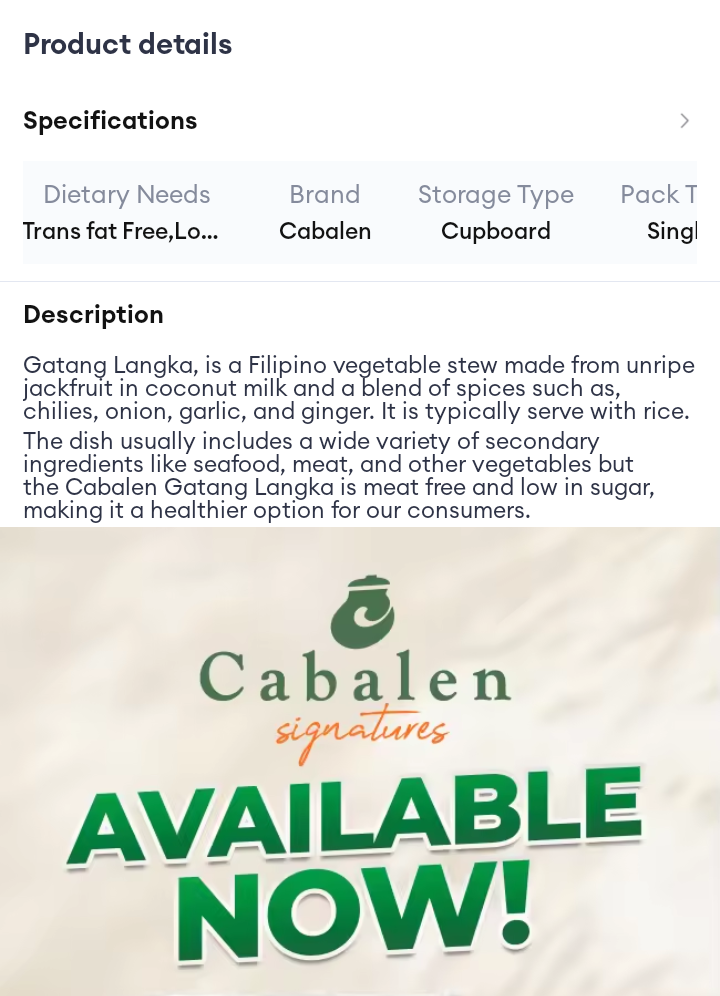Expand the Specifications section
The height and width of the screenshot is (996, 720).
coord(684,121)
